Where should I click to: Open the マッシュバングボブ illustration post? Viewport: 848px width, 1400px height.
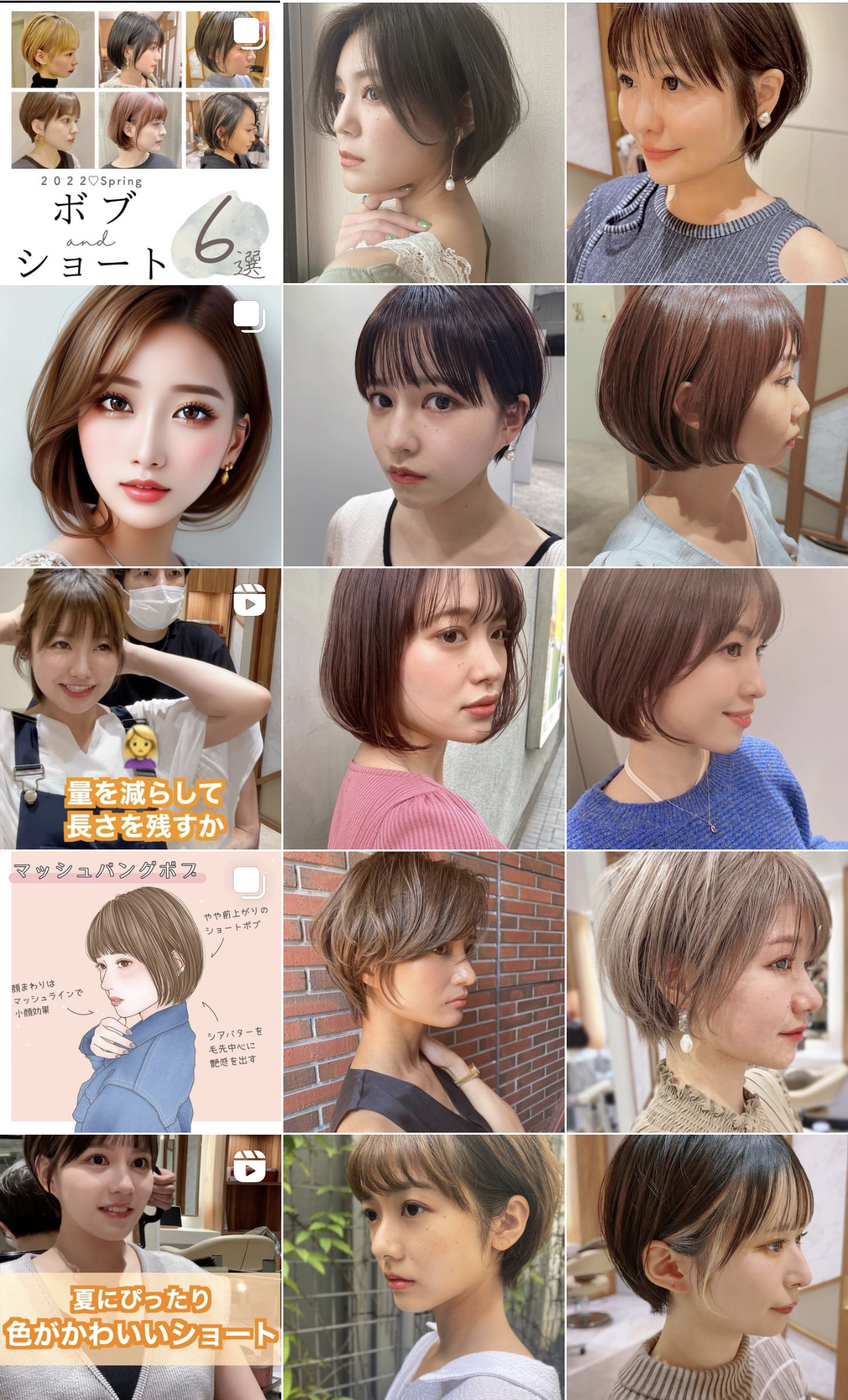point(141,991)
